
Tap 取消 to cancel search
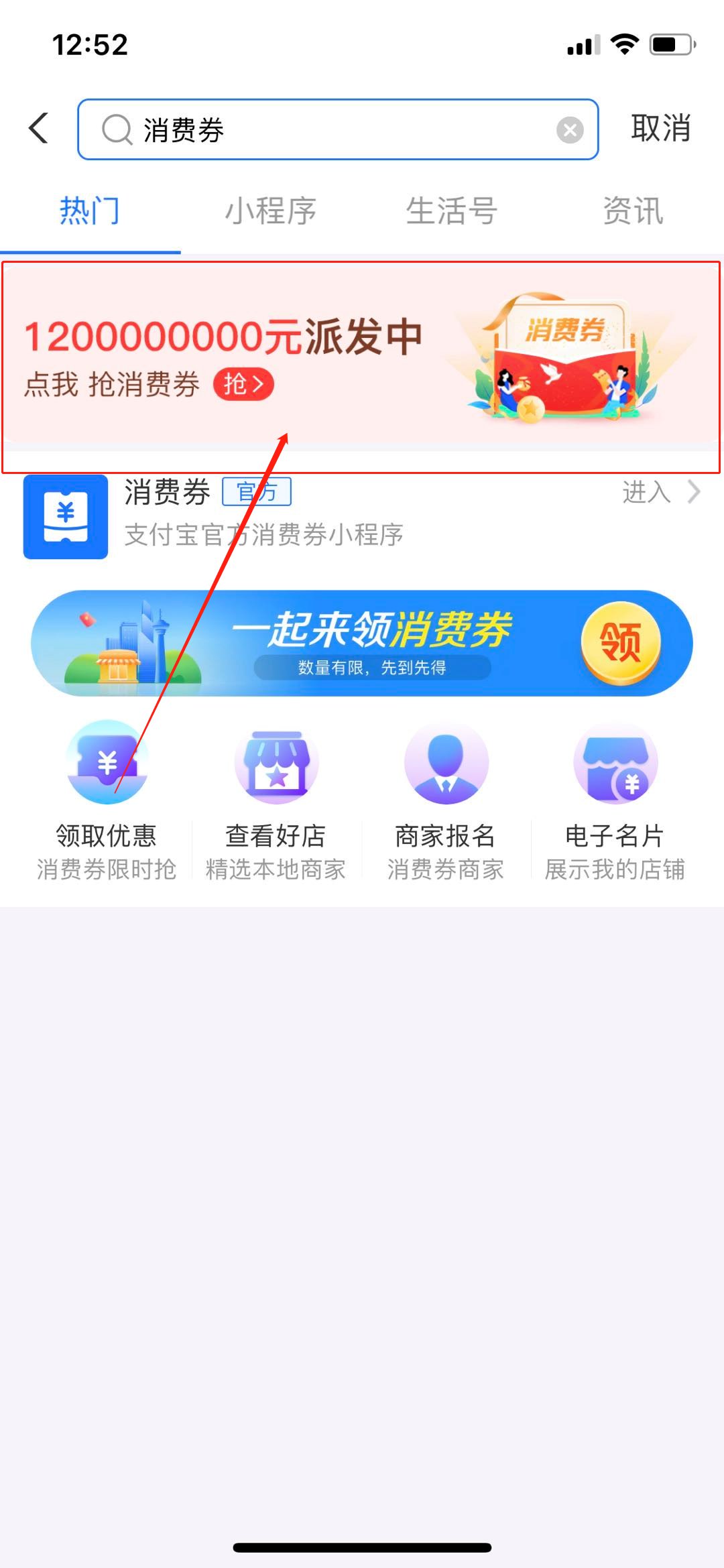(x=660, y=128)
